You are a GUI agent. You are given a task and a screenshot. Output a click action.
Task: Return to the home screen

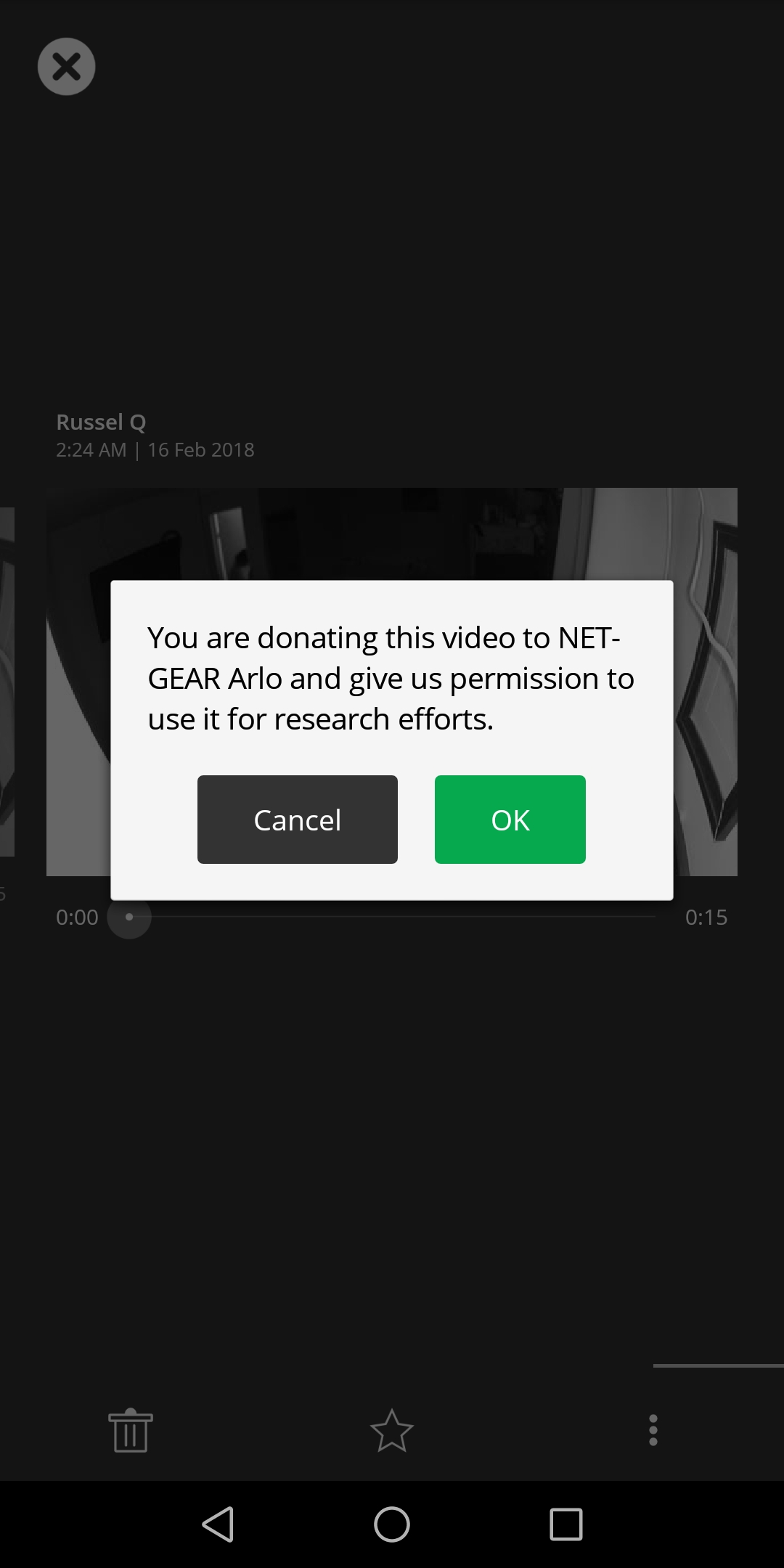click(392, 1524)
